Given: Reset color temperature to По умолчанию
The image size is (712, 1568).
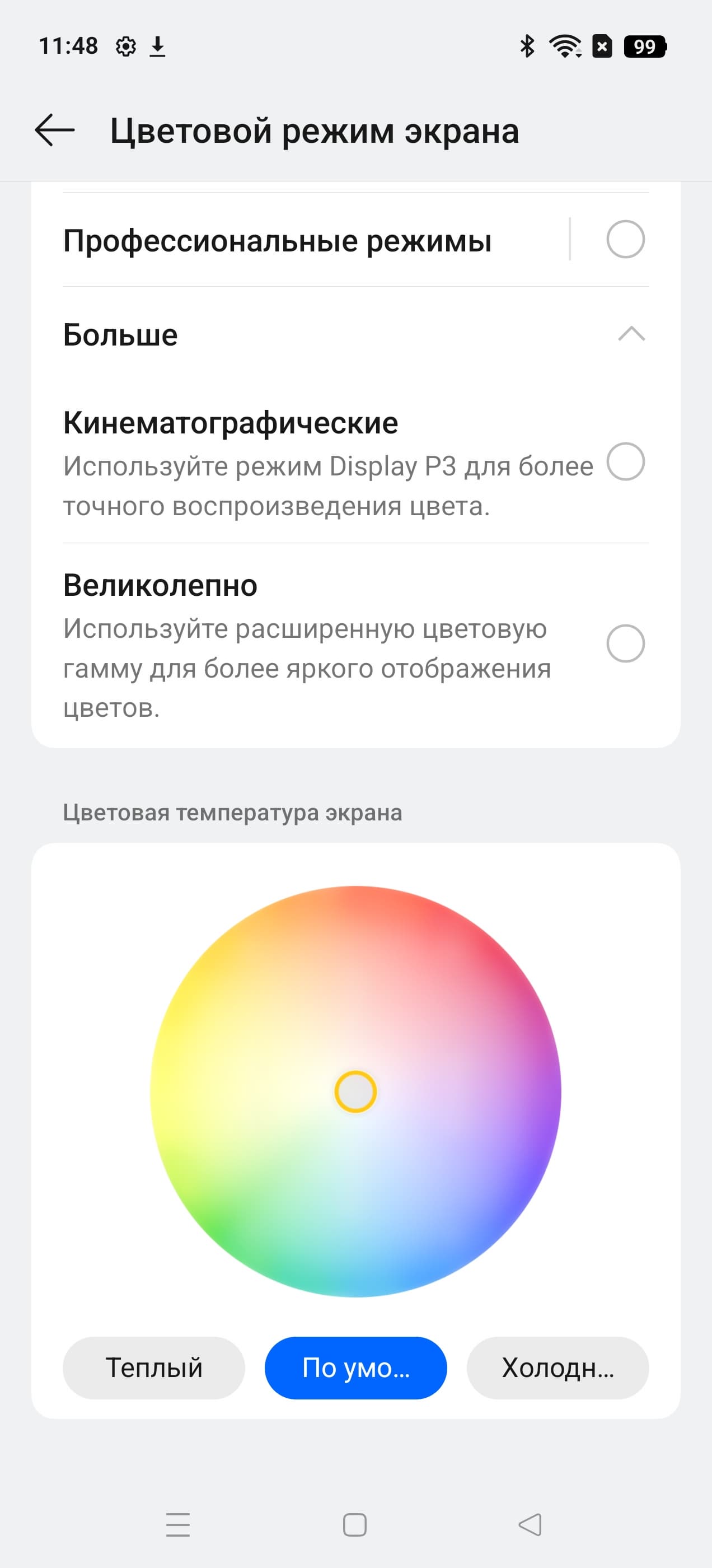Looking at the screenshot, I should click(355, 1368).
